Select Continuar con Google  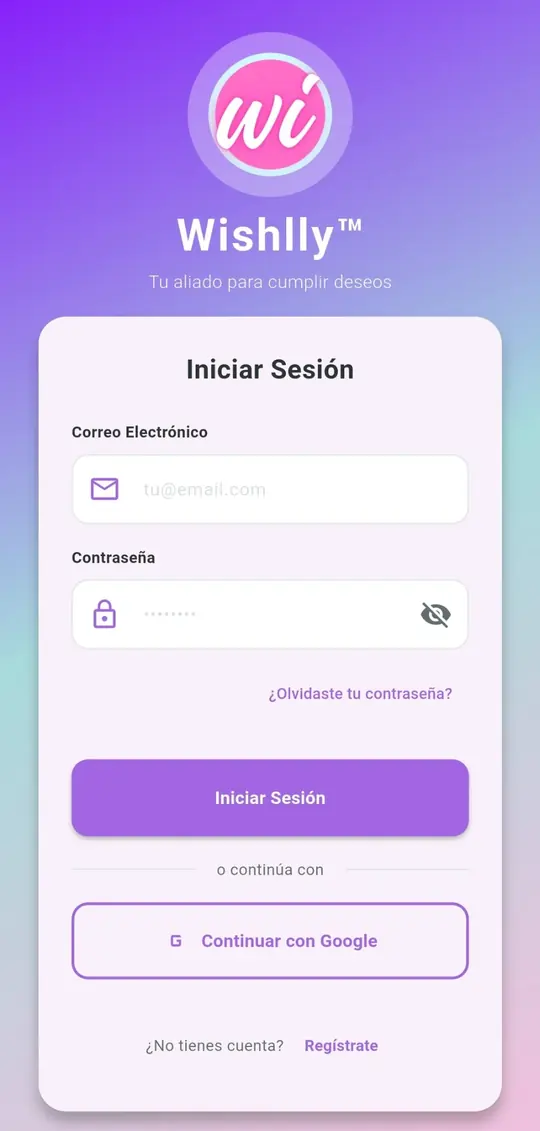(x=270, y=941)
